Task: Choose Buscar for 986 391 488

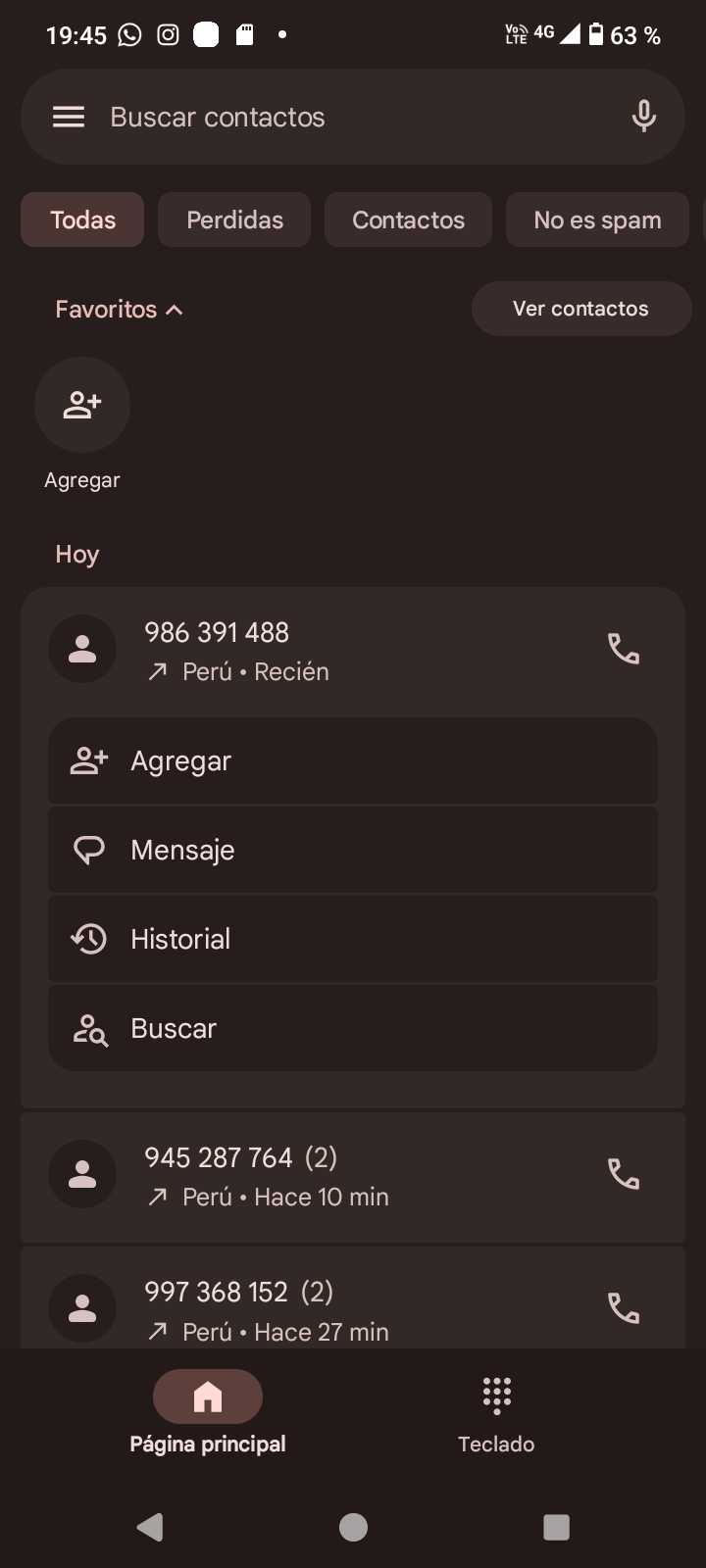Action: (353, 1029)
